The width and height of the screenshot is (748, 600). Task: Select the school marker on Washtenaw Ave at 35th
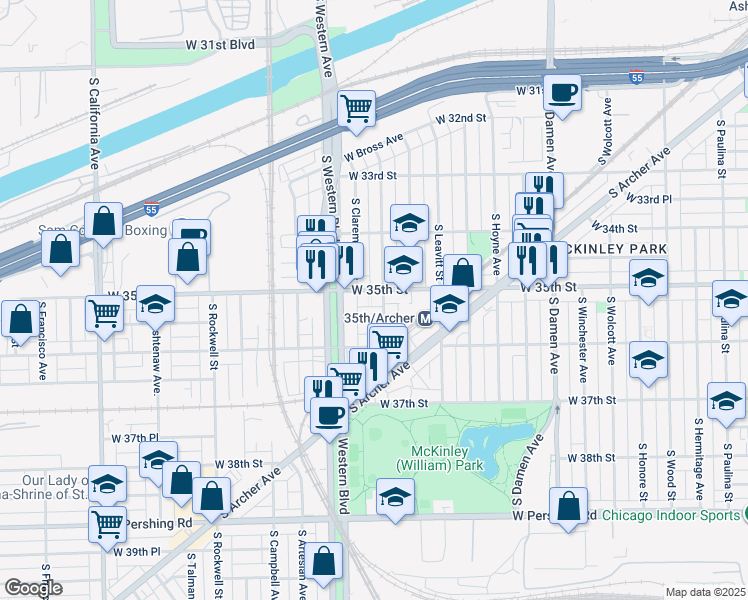coord(156,305)
